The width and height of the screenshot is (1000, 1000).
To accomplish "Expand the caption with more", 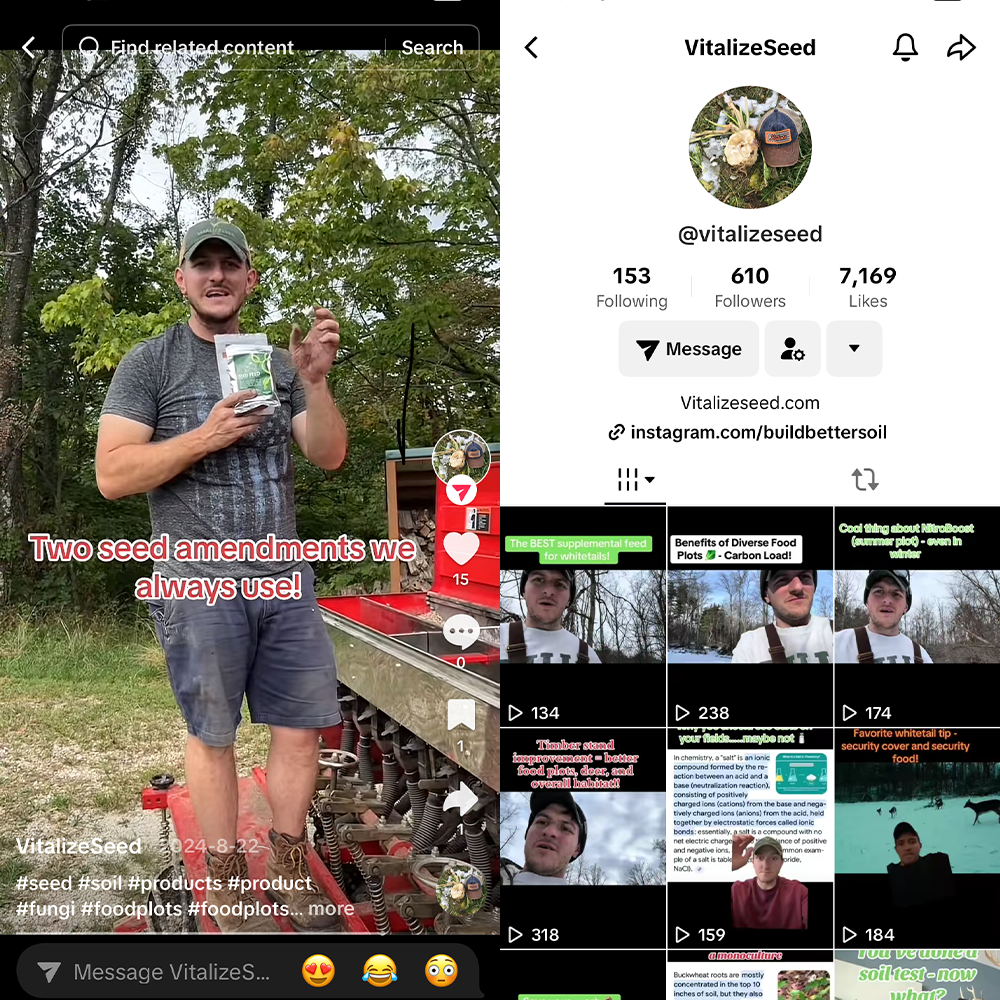I will point(331,909).
